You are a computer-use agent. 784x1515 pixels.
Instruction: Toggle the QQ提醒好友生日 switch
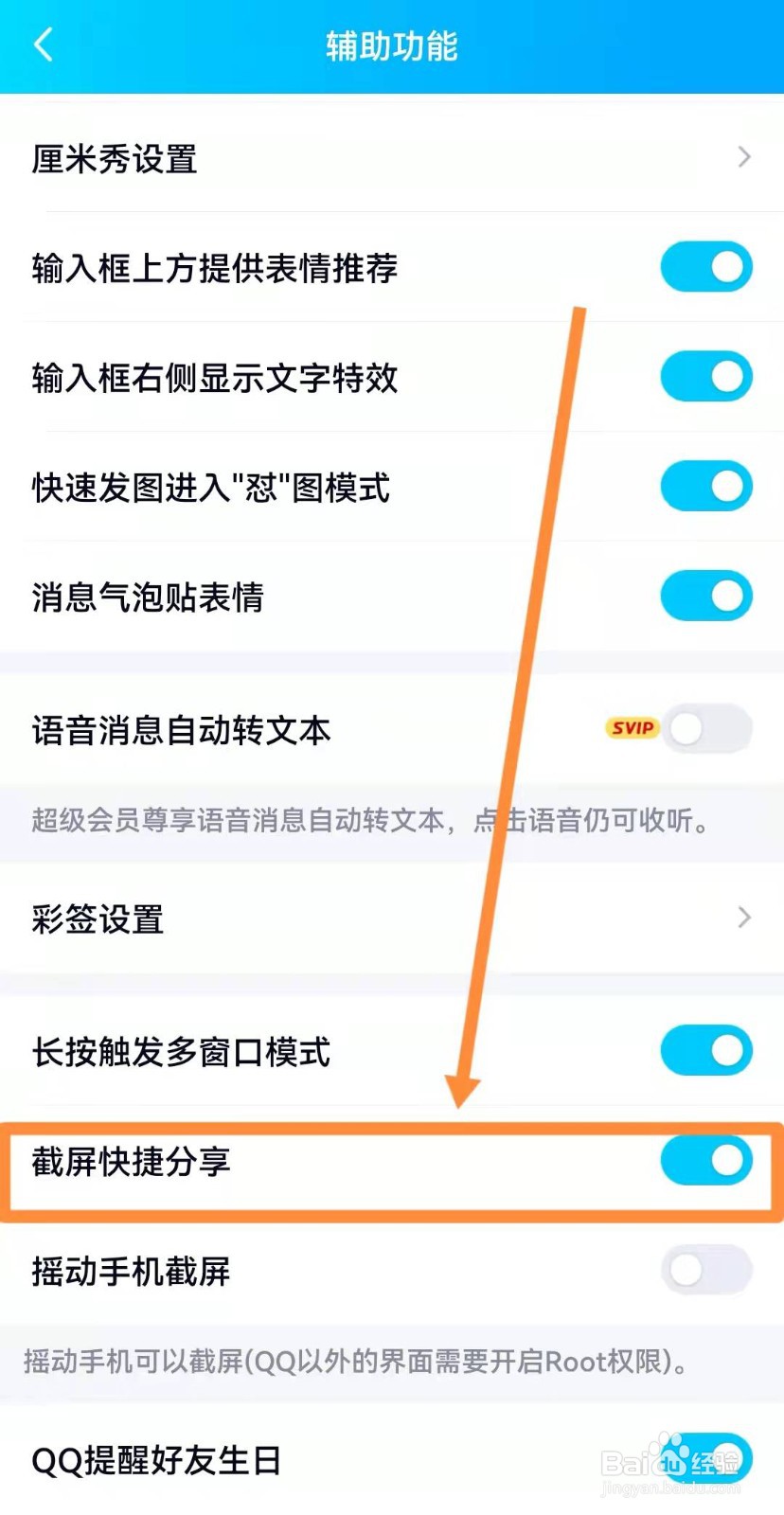(706, 1458)
